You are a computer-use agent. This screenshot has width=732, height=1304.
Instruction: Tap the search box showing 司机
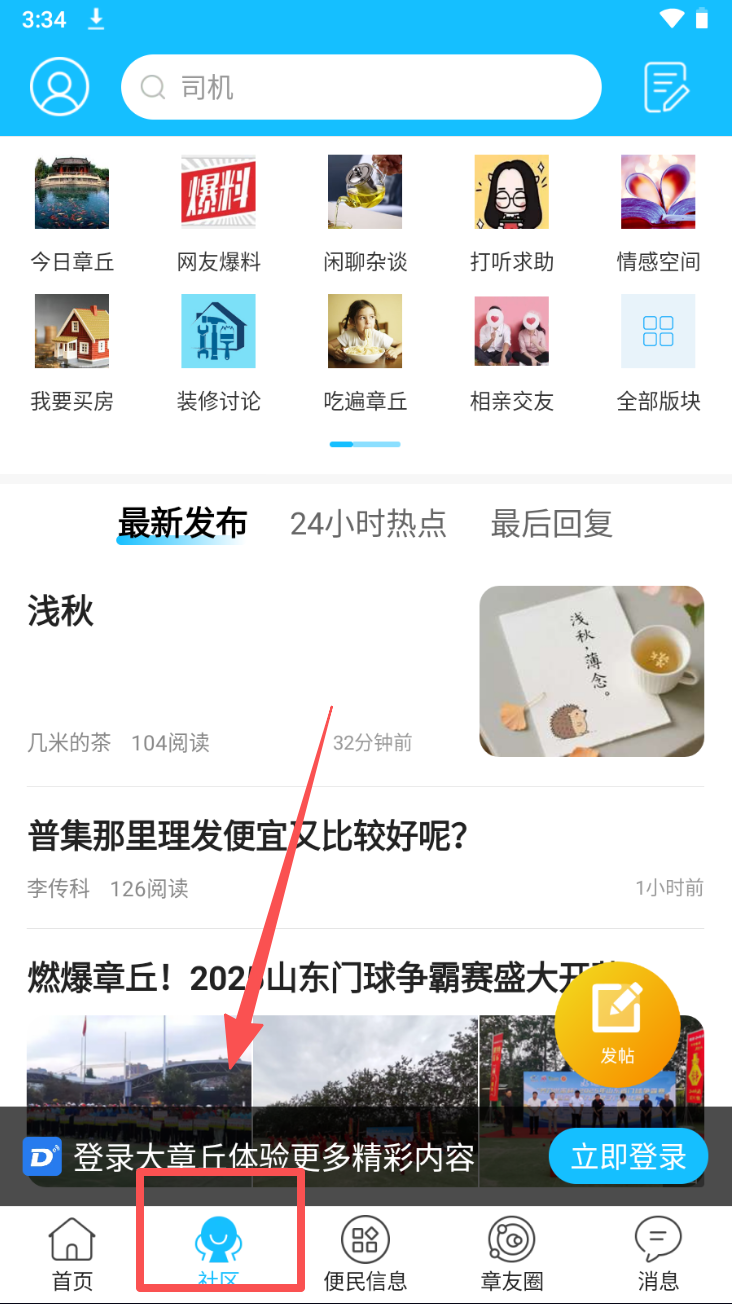[x=361, y=88]
